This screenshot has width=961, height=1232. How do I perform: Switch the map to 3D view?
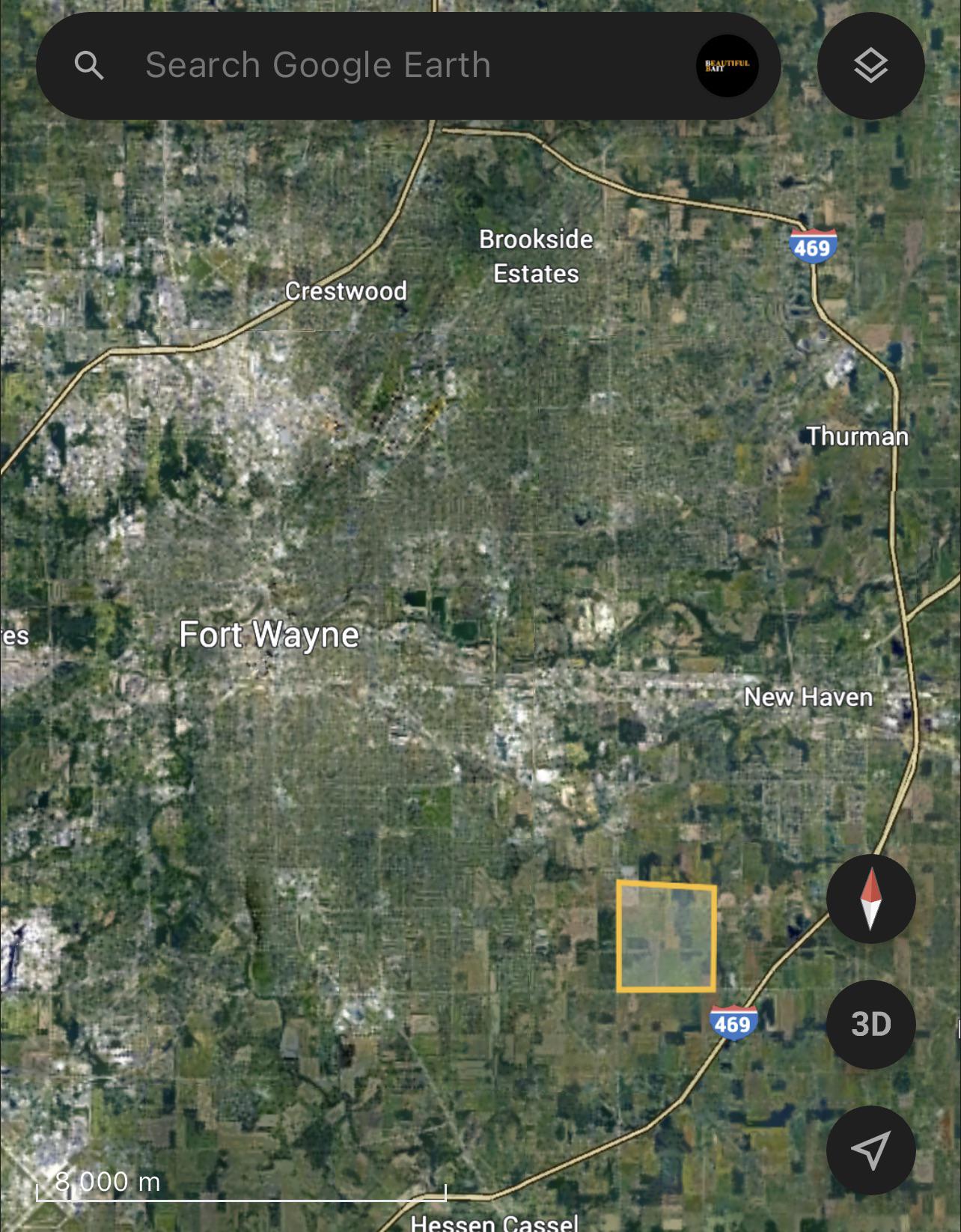point(870,1024)
